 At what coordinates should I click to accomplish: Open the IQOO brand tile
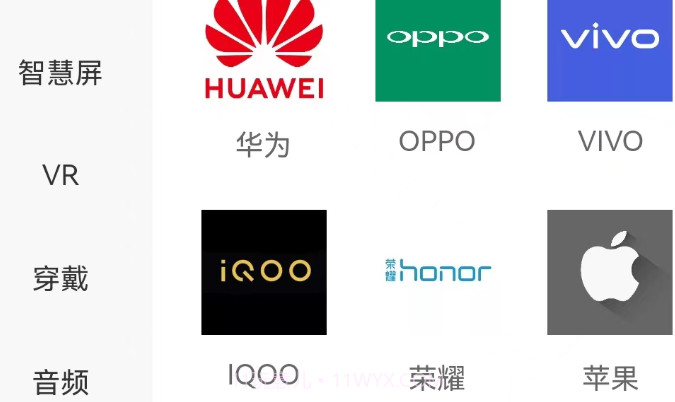(263, 272)
